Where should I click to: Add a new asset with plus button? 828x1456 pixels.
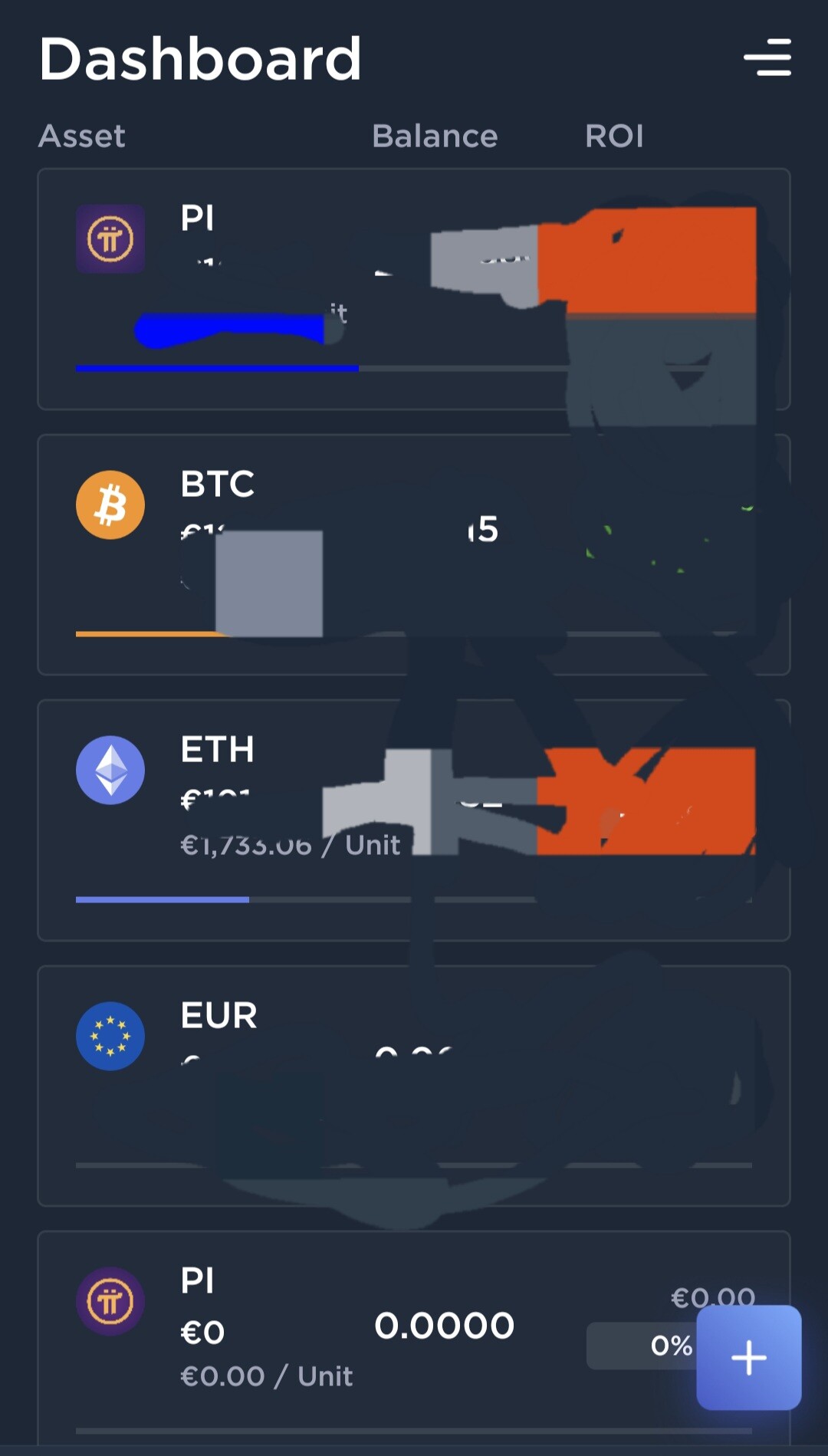pos(748,1357)
